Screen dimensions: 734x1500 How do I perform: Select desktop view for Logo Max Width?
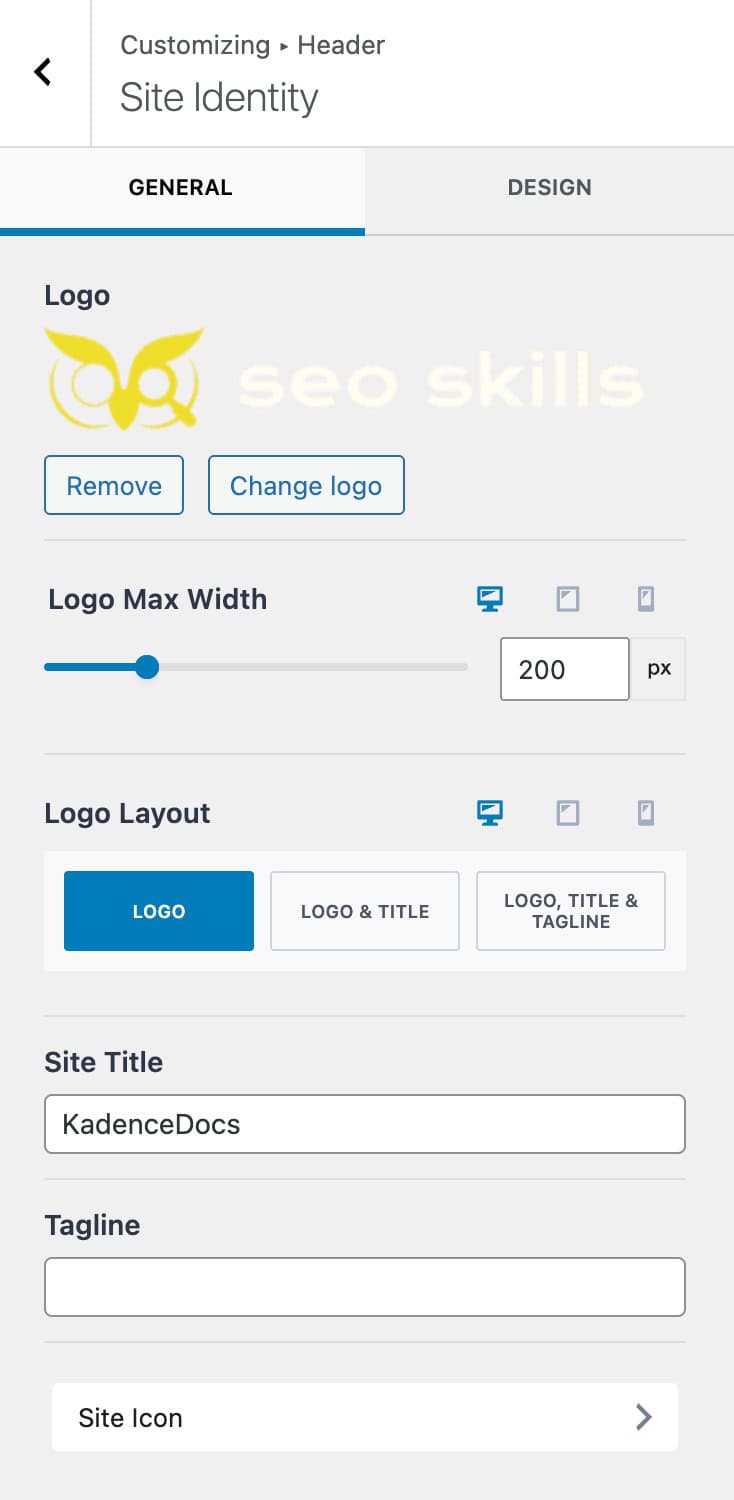tap(489, 598)
